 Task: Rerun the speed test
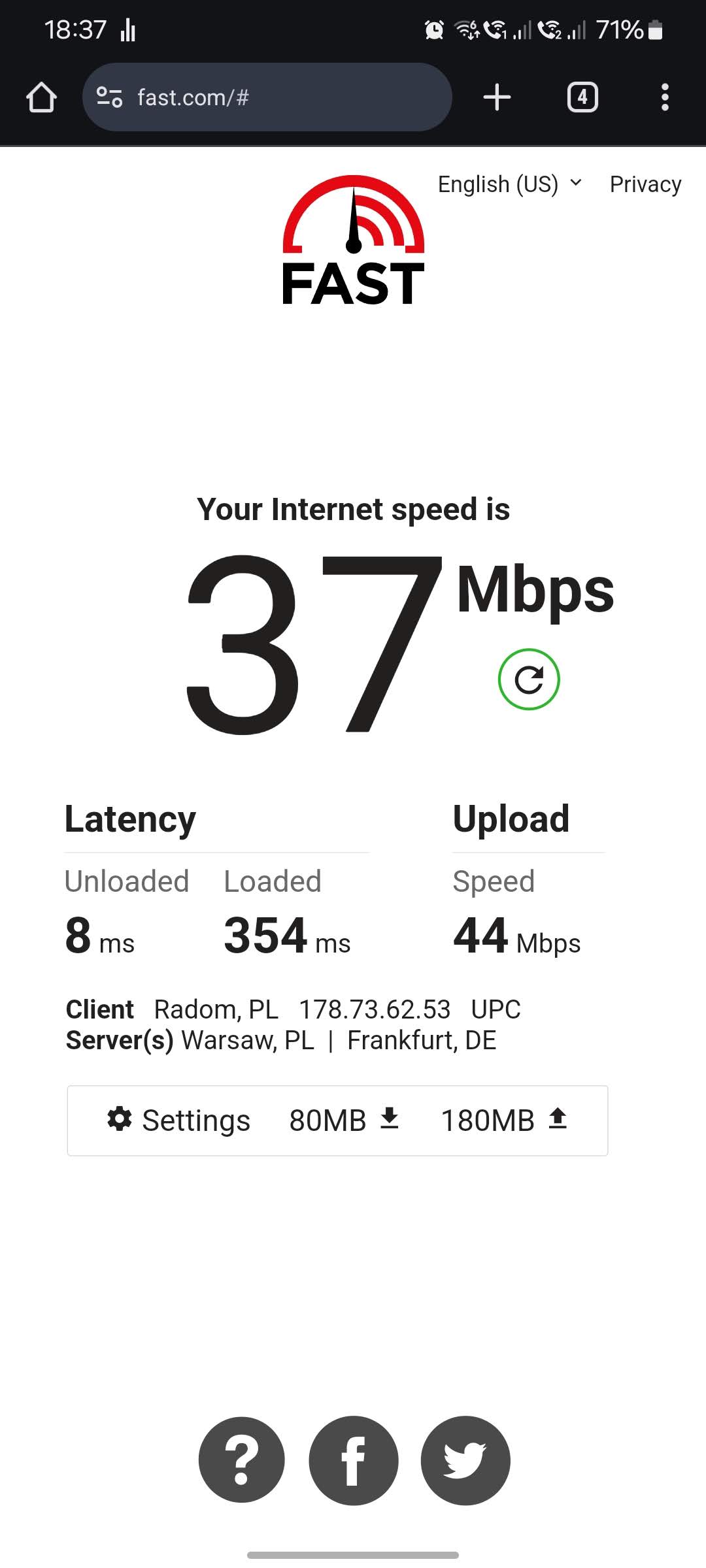[x=529, y=679]
